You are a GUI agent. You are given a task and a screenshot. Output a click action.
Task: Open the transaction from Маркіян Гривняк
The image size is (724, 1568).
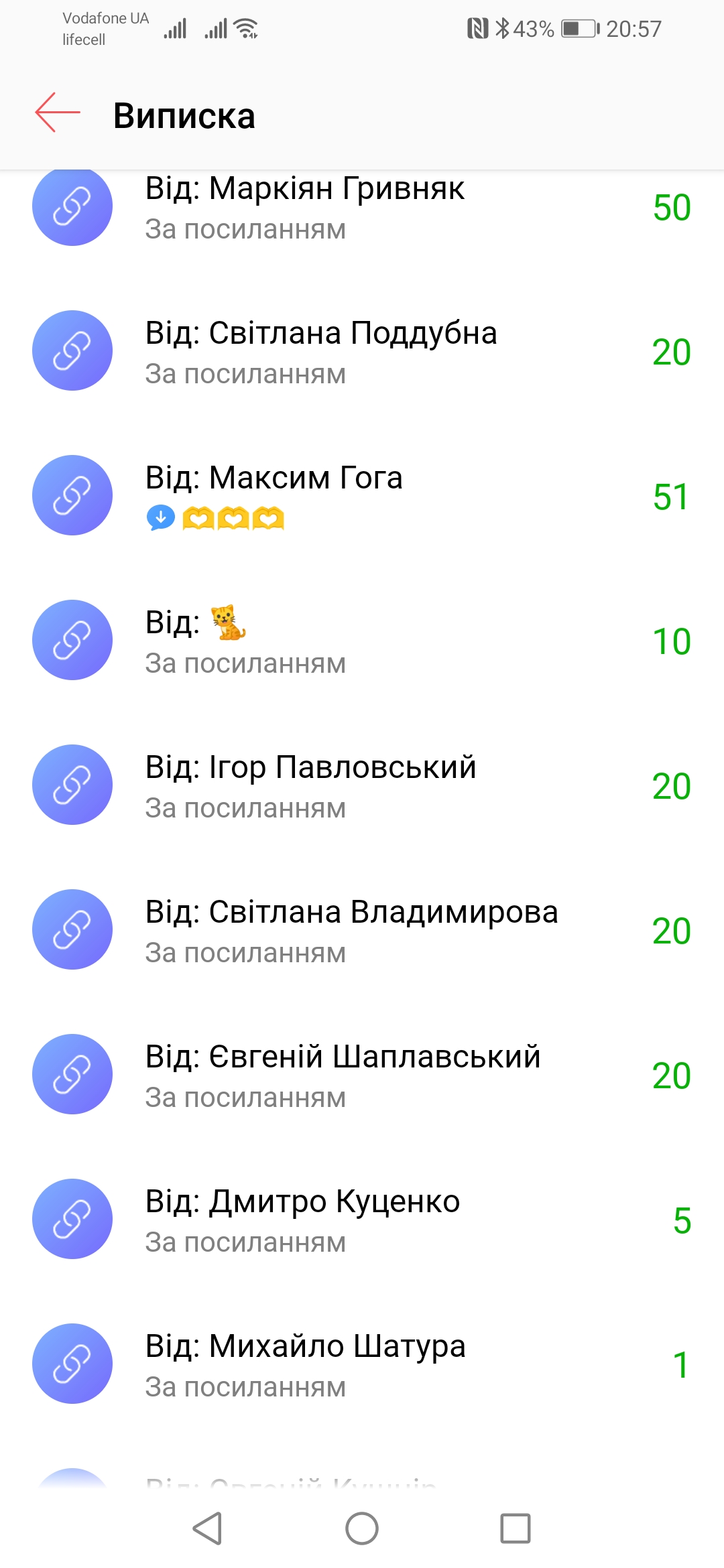[362, 207]
